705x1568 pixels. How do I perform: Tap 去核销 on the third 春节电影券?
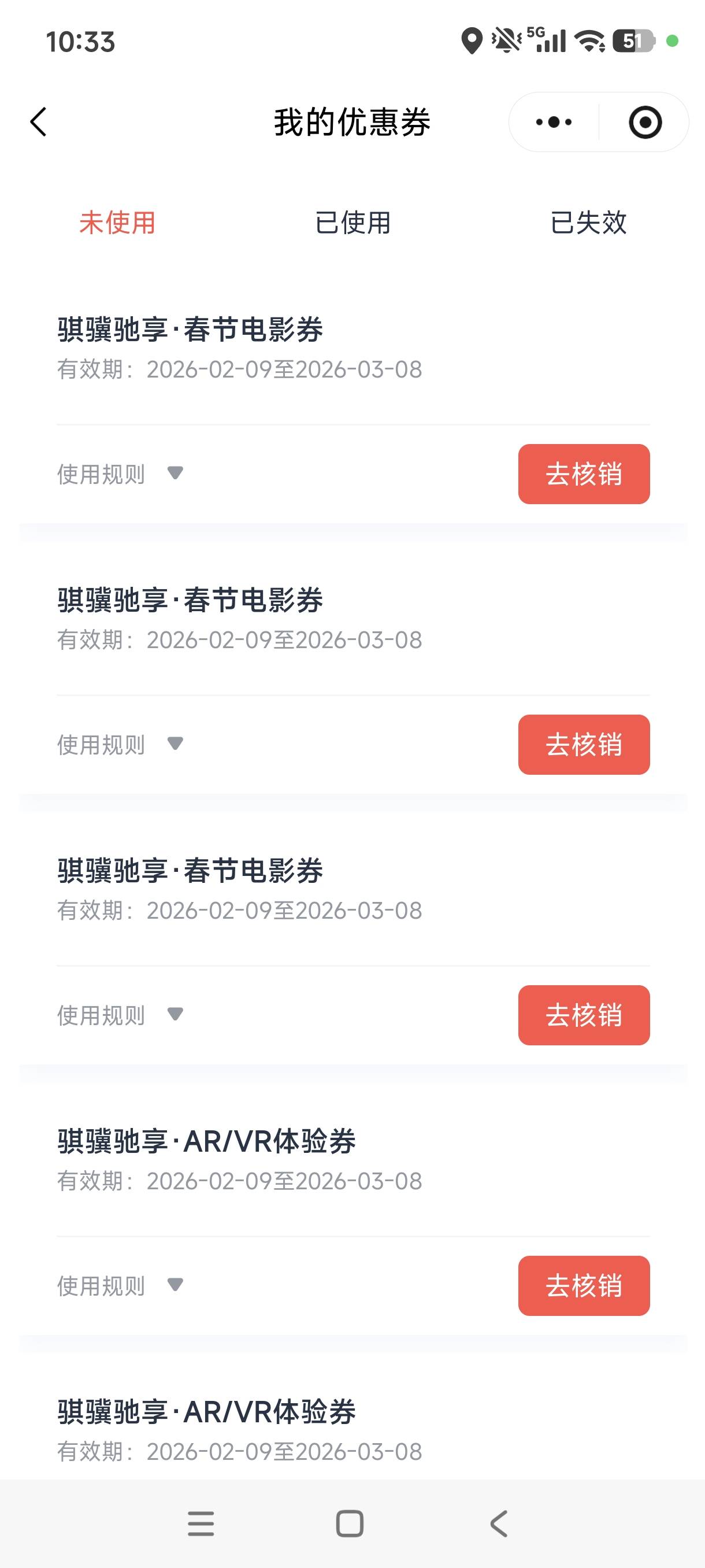click(x=584, y=1015)
